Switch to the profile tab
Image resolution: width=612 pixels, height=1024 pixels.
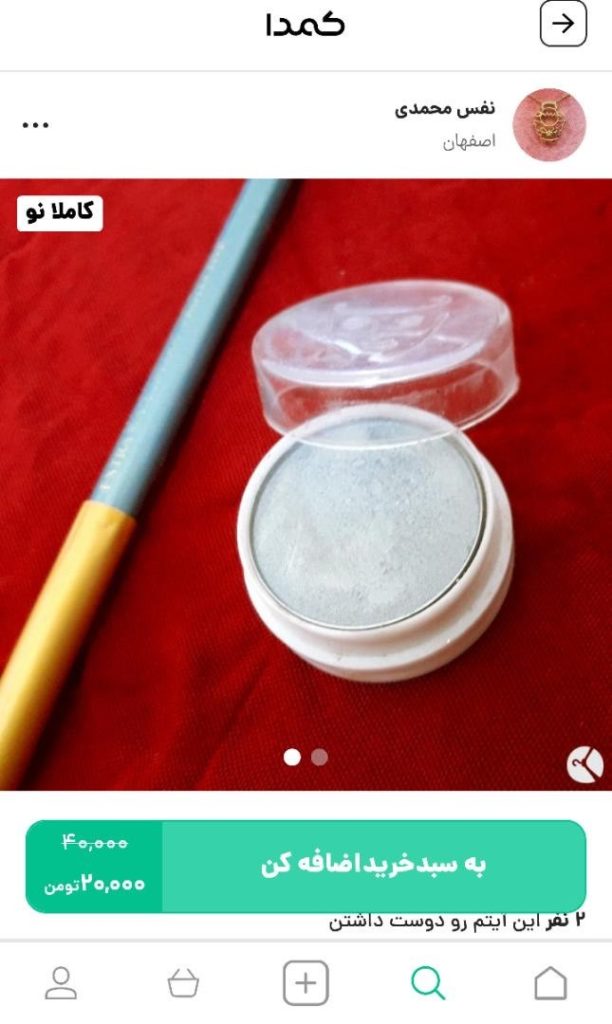(61, 983)
